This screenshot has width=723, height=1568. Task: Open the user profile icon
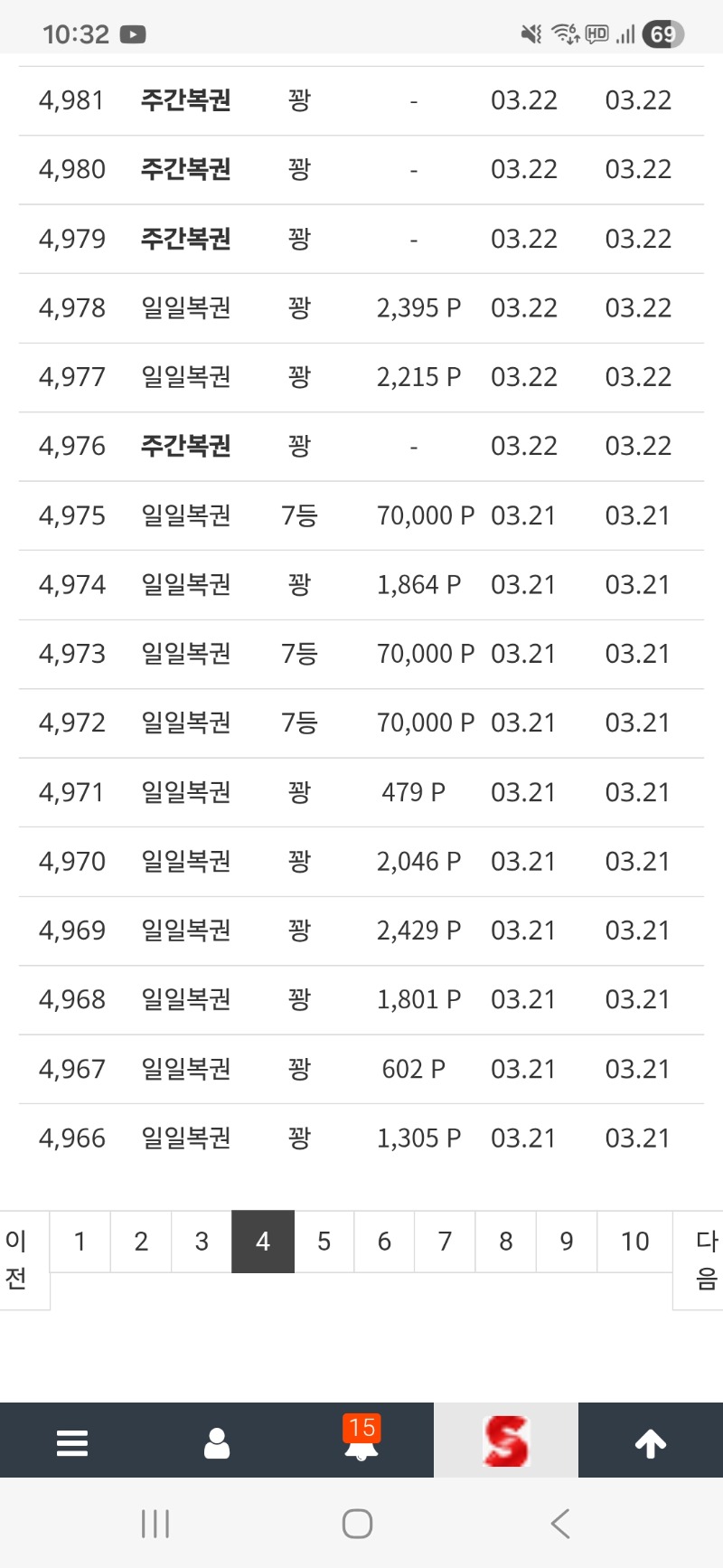[217, 1442]
